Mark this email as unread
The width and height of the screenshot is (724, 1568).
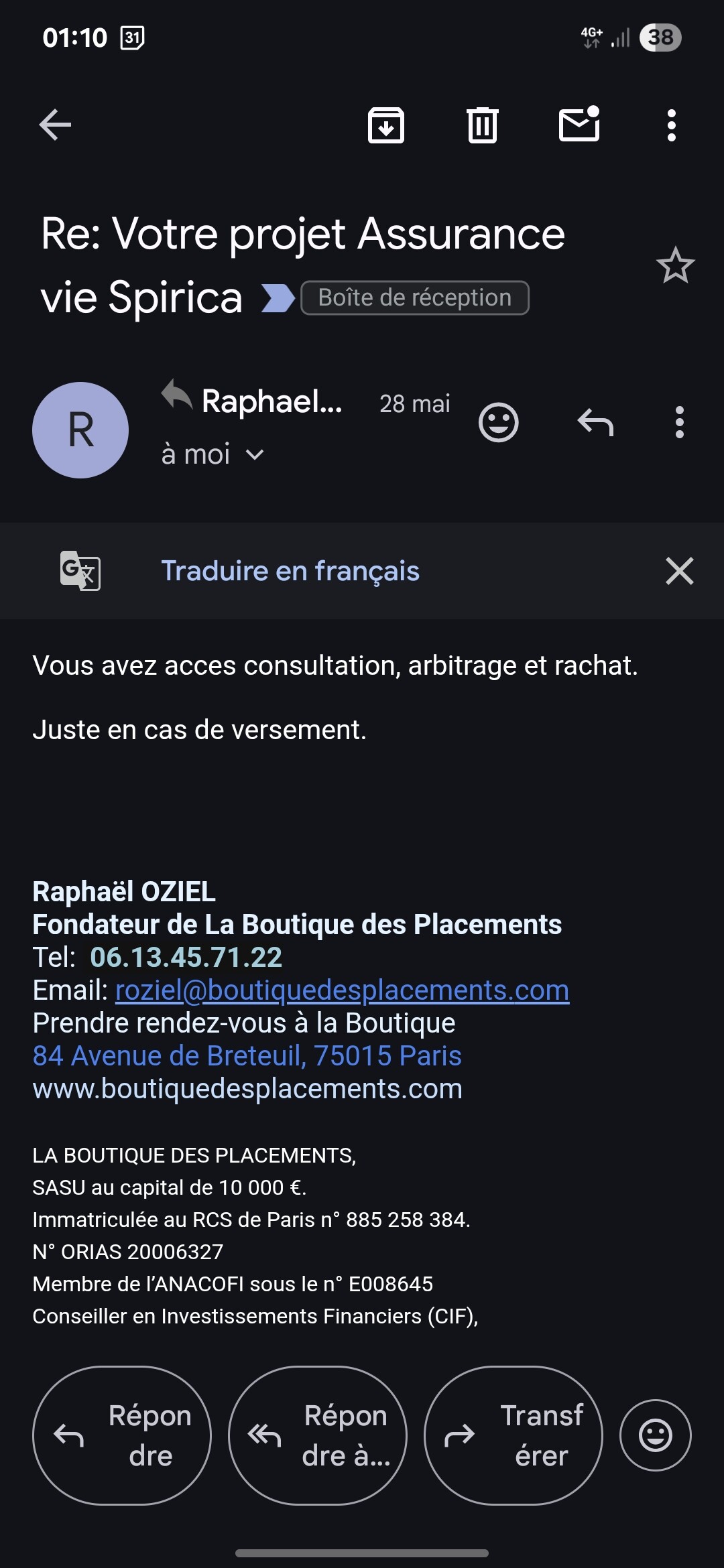[579, 123]
